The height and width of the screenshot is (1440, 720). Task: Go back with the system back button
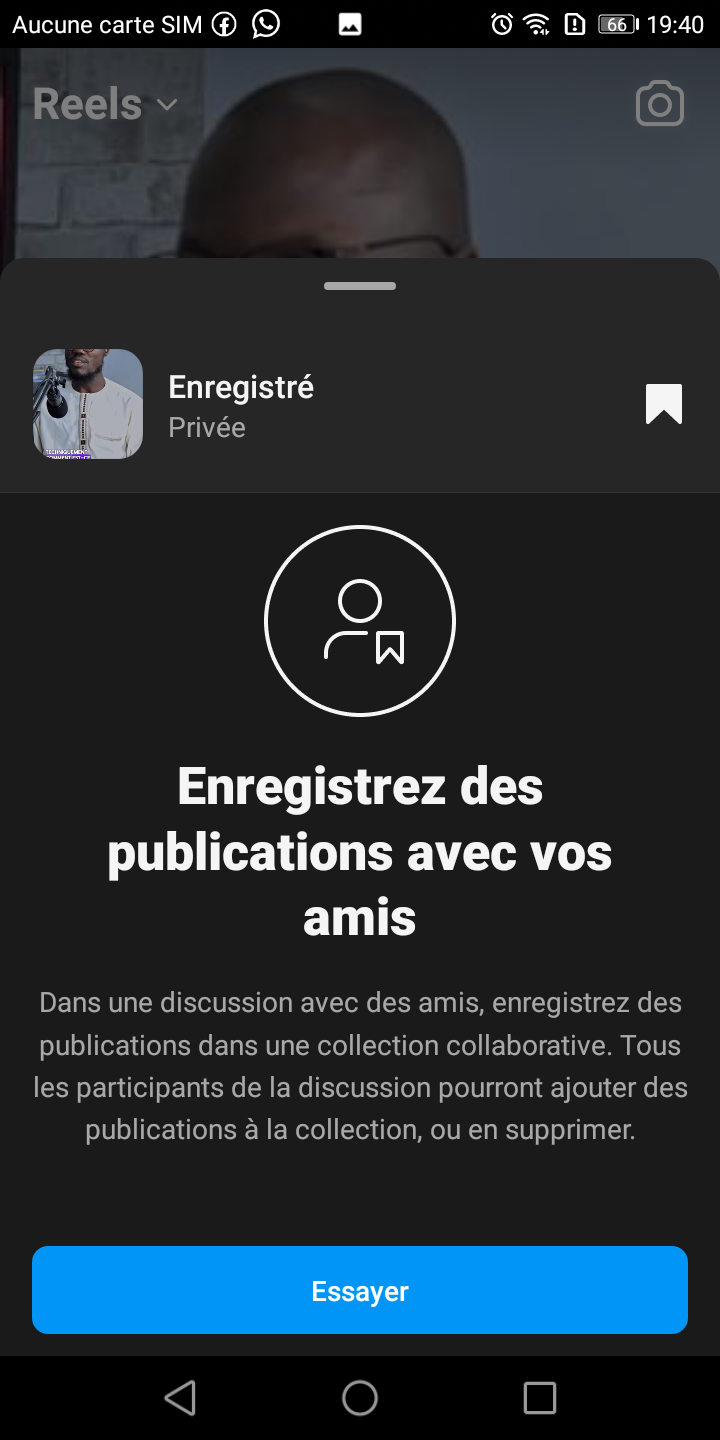coord(180,1397)
